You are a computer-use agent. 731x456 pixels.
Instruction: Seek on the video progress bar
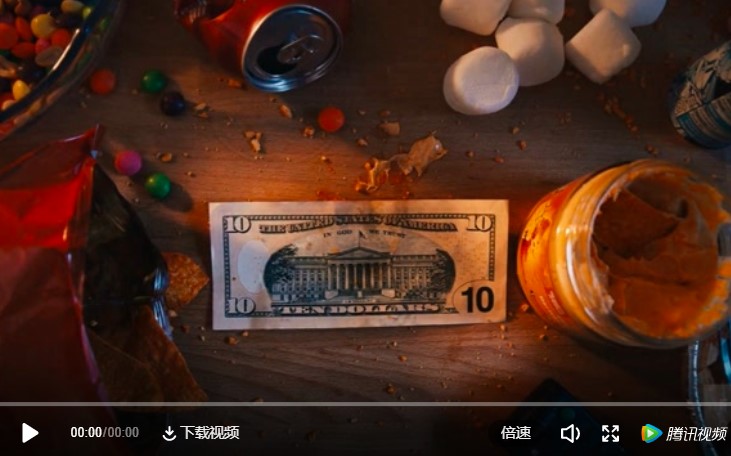[x=365, y=404]
